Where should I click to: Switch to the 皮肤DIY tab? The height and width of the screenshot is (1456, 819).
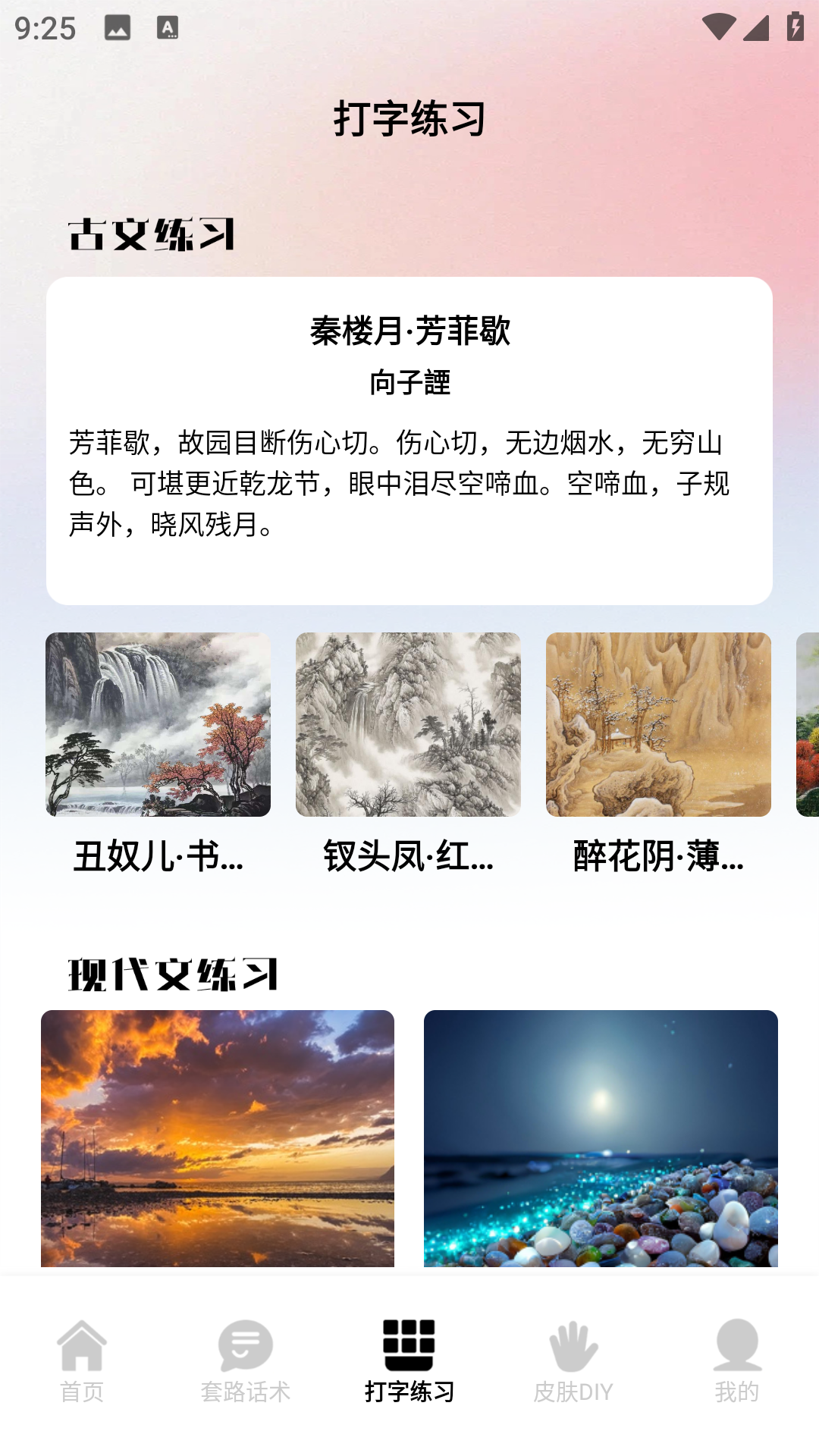573,1360
